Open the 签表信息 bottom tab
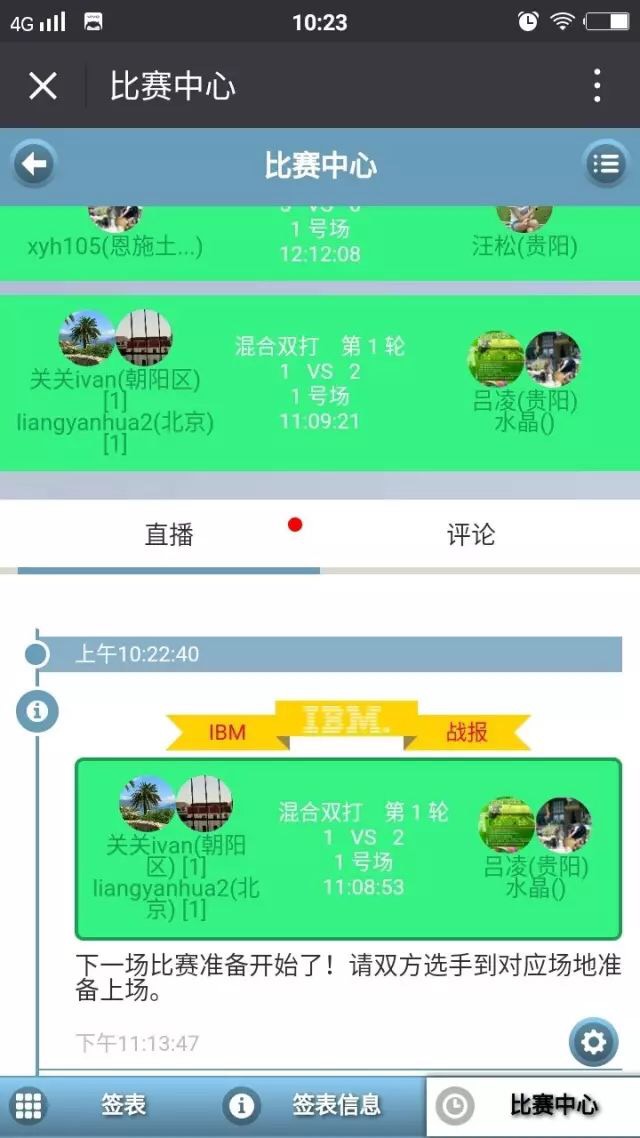 [320, 1105]
